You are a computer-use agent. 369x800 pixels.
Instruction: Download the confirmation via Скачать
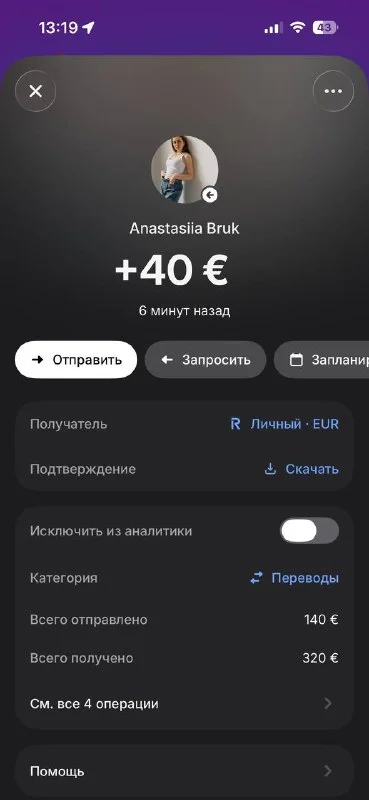coord(301,469)
